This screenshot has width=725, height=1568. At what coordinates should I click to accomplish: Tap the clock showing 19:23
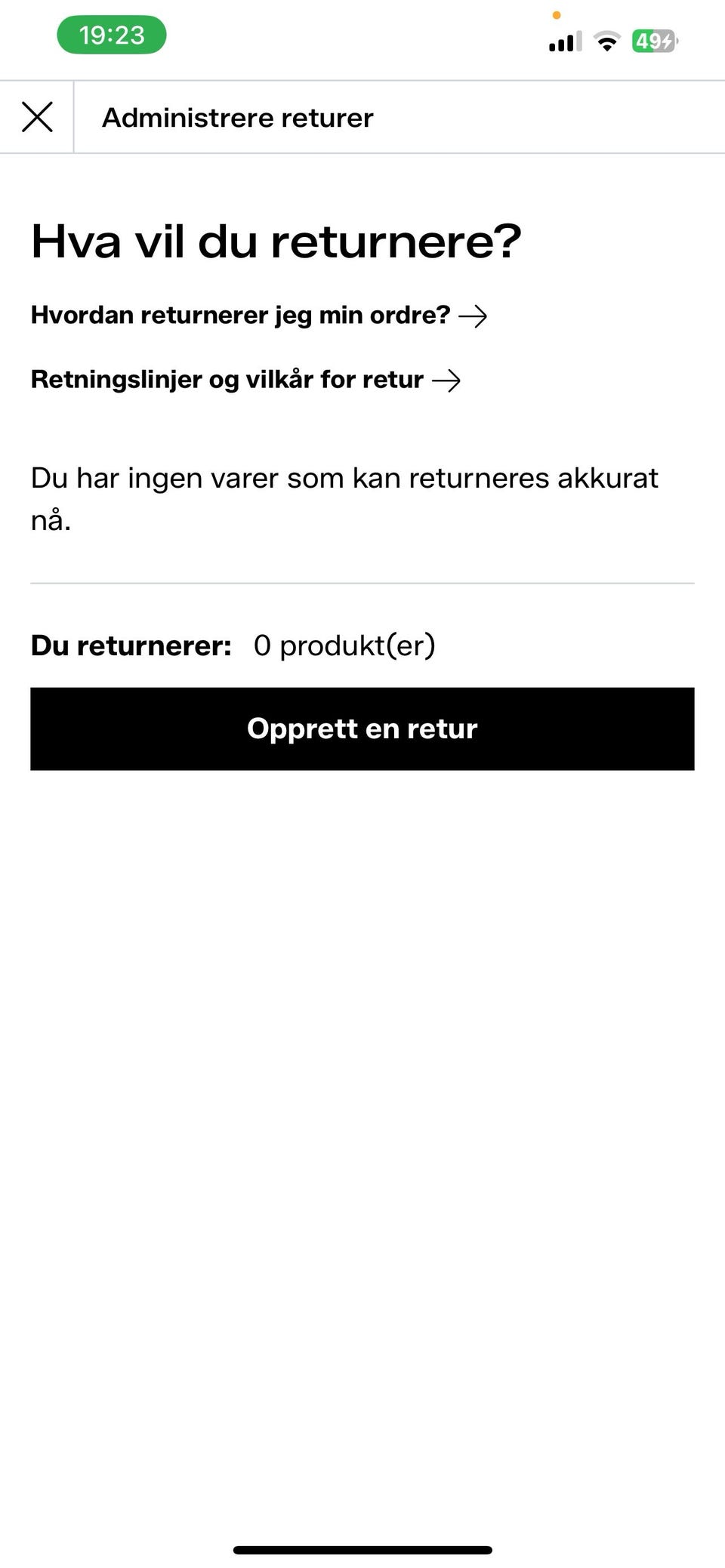pyautogui.click(x=112, y=34)
